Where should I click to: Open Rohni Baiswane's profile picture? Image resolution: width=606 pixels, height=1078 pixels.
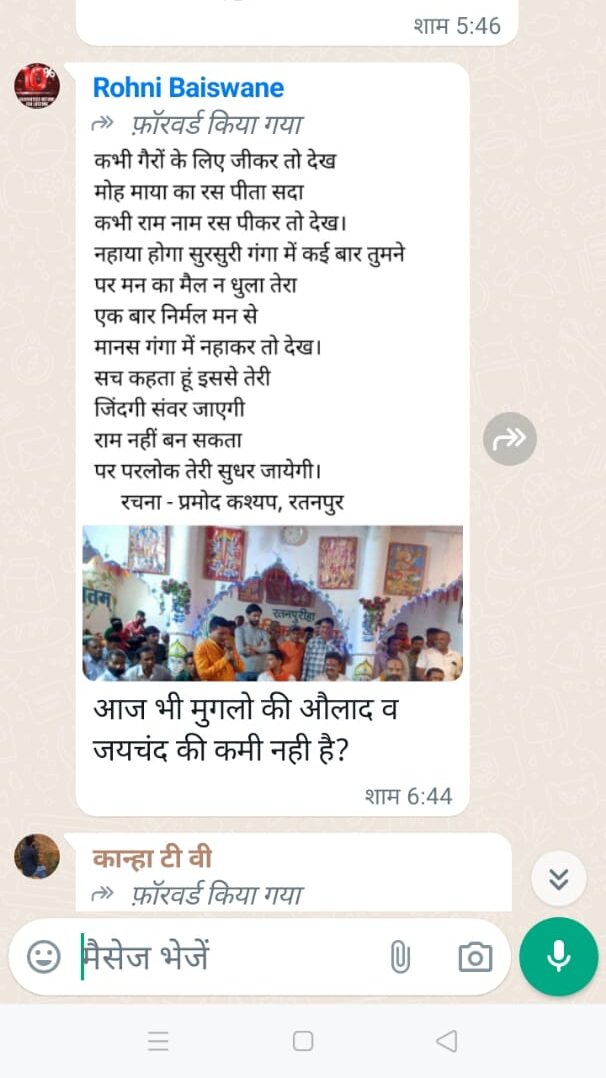tap(37, 87)
